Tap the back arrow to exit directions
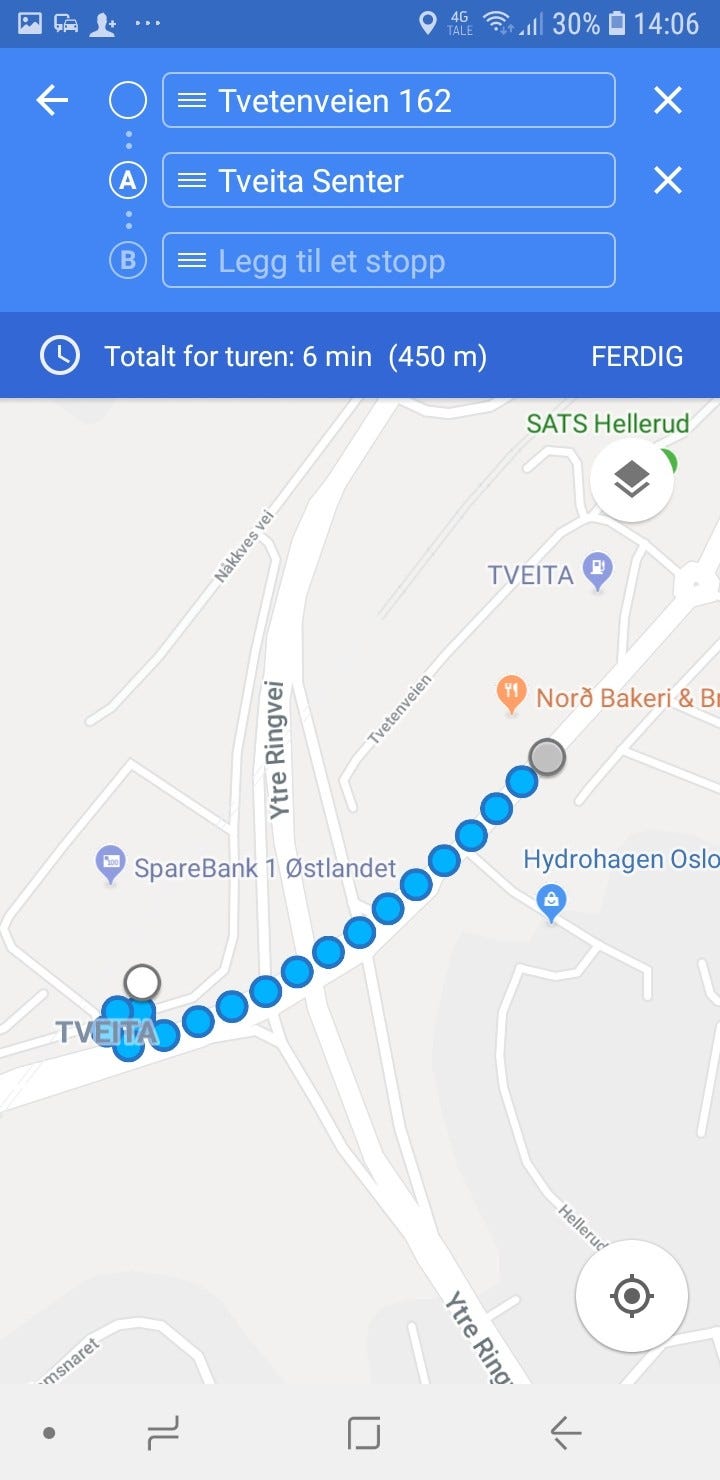The image size is (720, 1480). click(x=51, y=99)
